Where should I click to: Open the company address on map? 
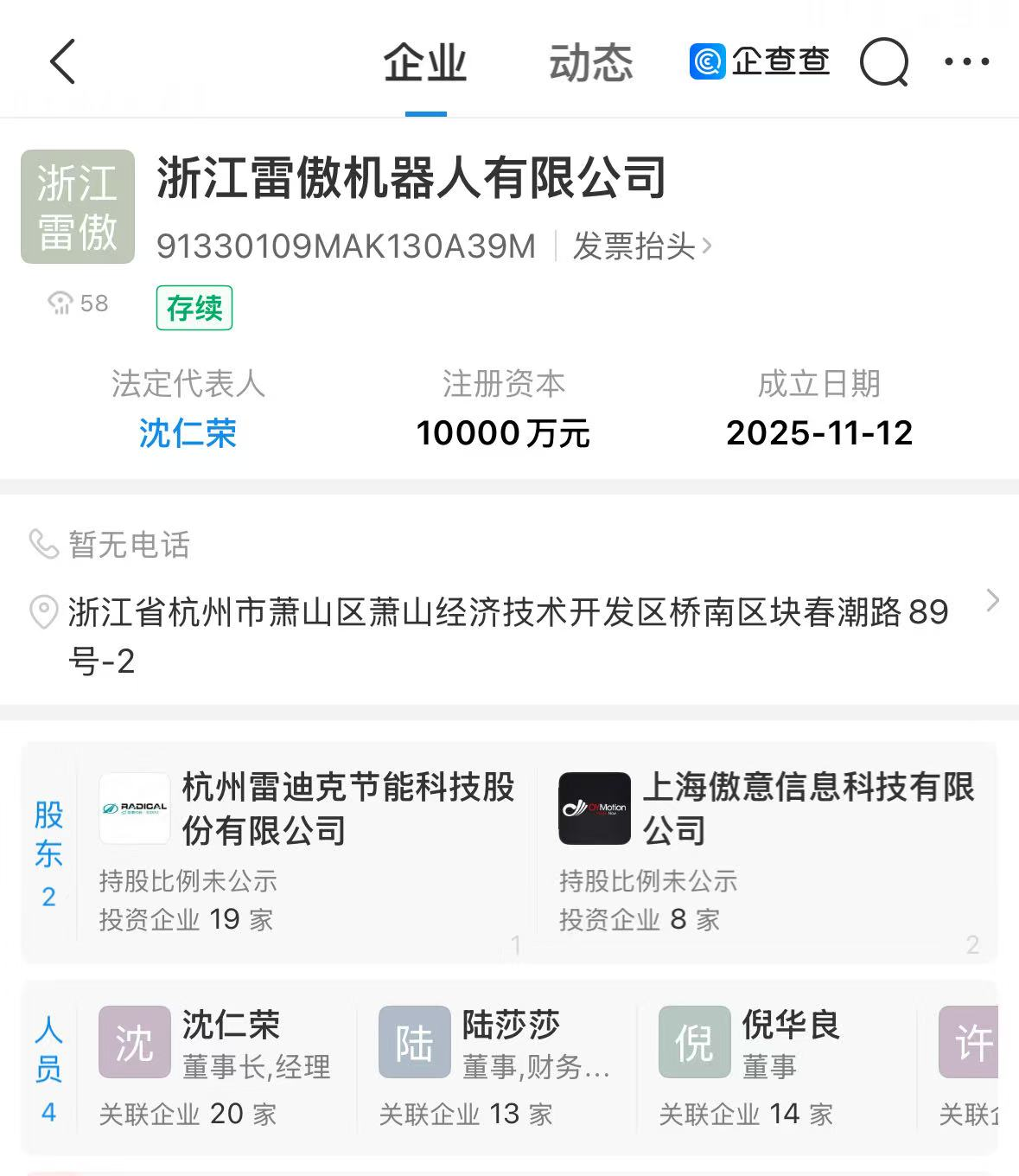(508, 636)
